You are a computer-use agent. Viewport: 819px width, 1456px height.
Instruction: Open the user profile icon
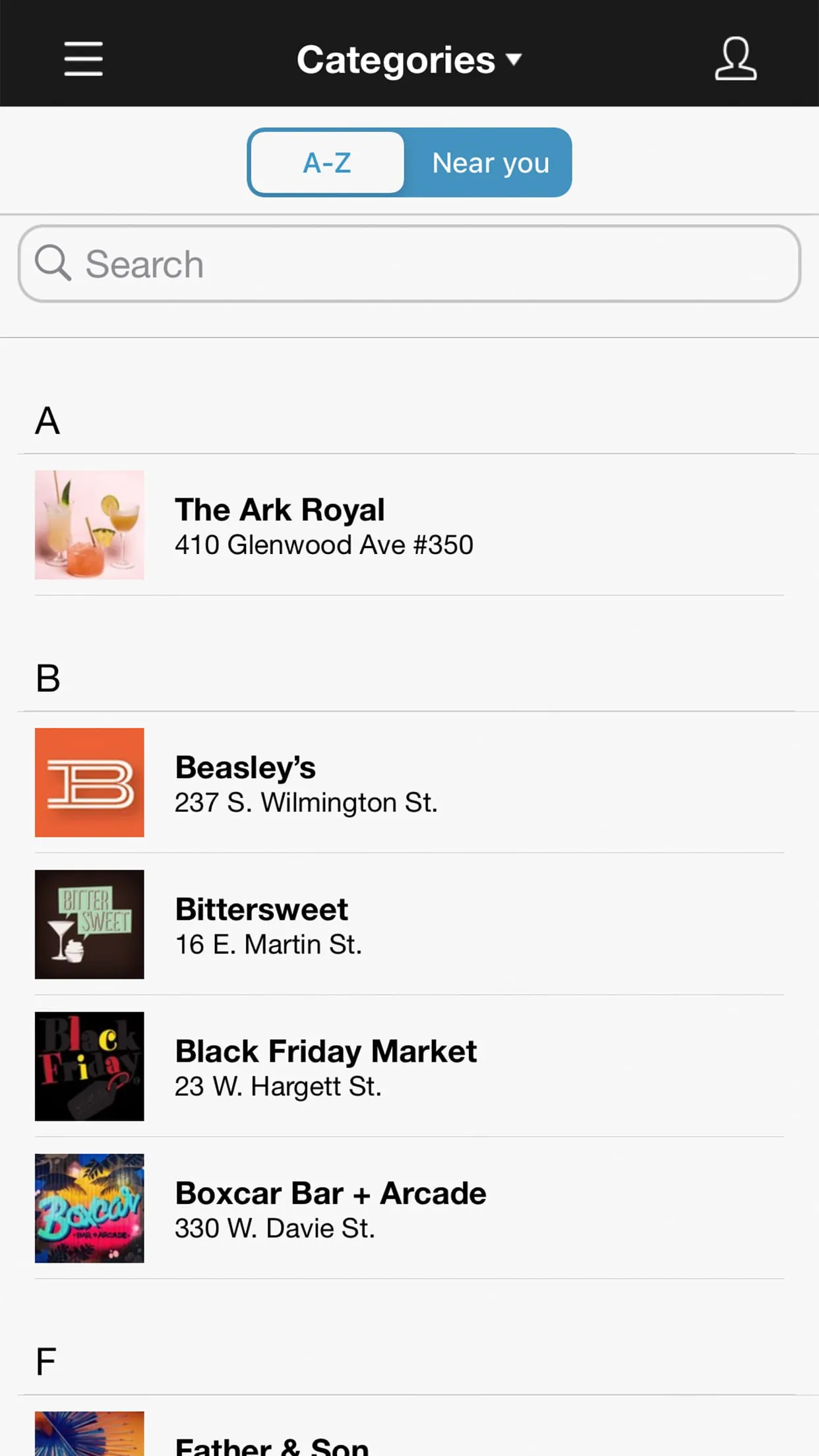(735, 59)
